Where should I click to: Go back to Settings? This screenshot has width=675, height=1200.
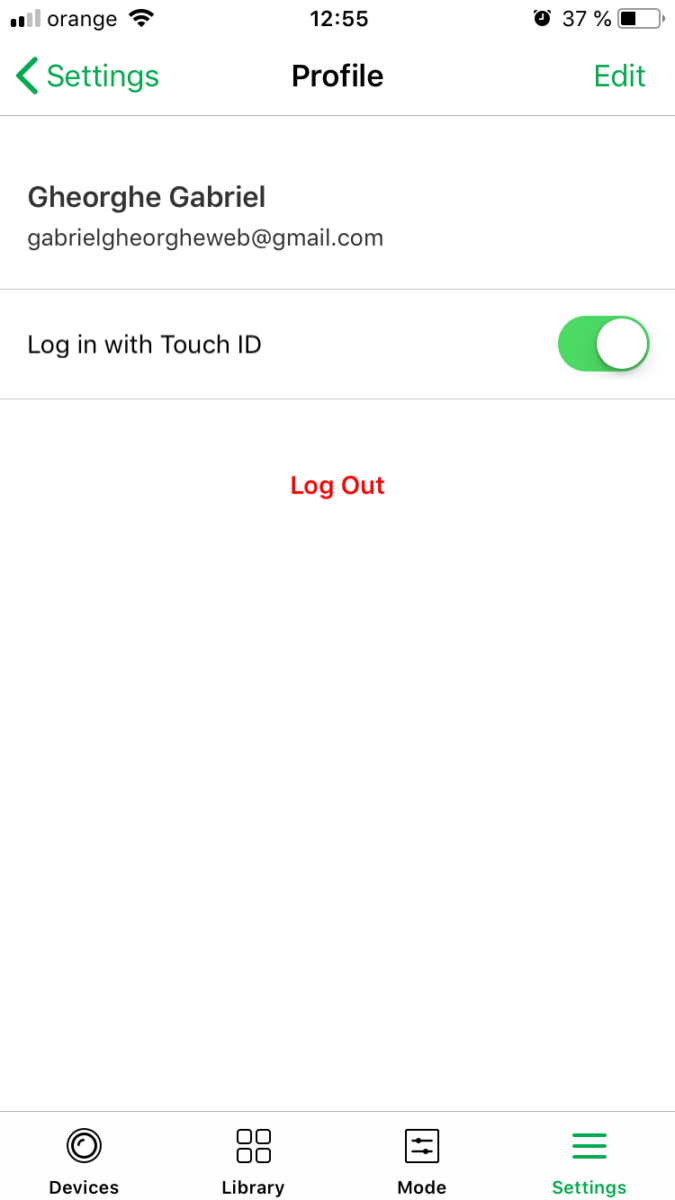[x=88, y=76]
